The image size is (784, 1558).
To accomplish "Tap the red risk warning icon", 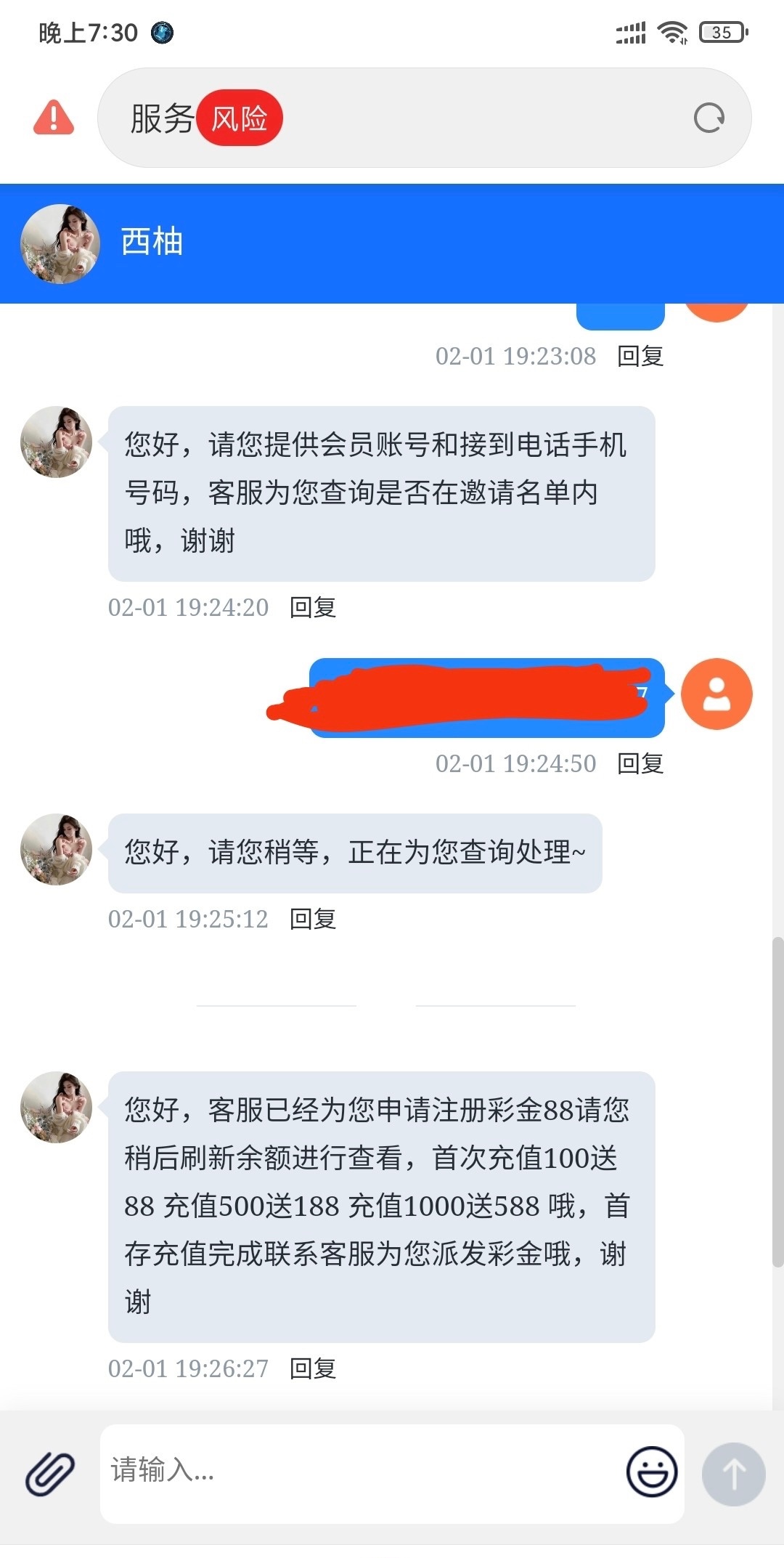I will coord(54,118).
